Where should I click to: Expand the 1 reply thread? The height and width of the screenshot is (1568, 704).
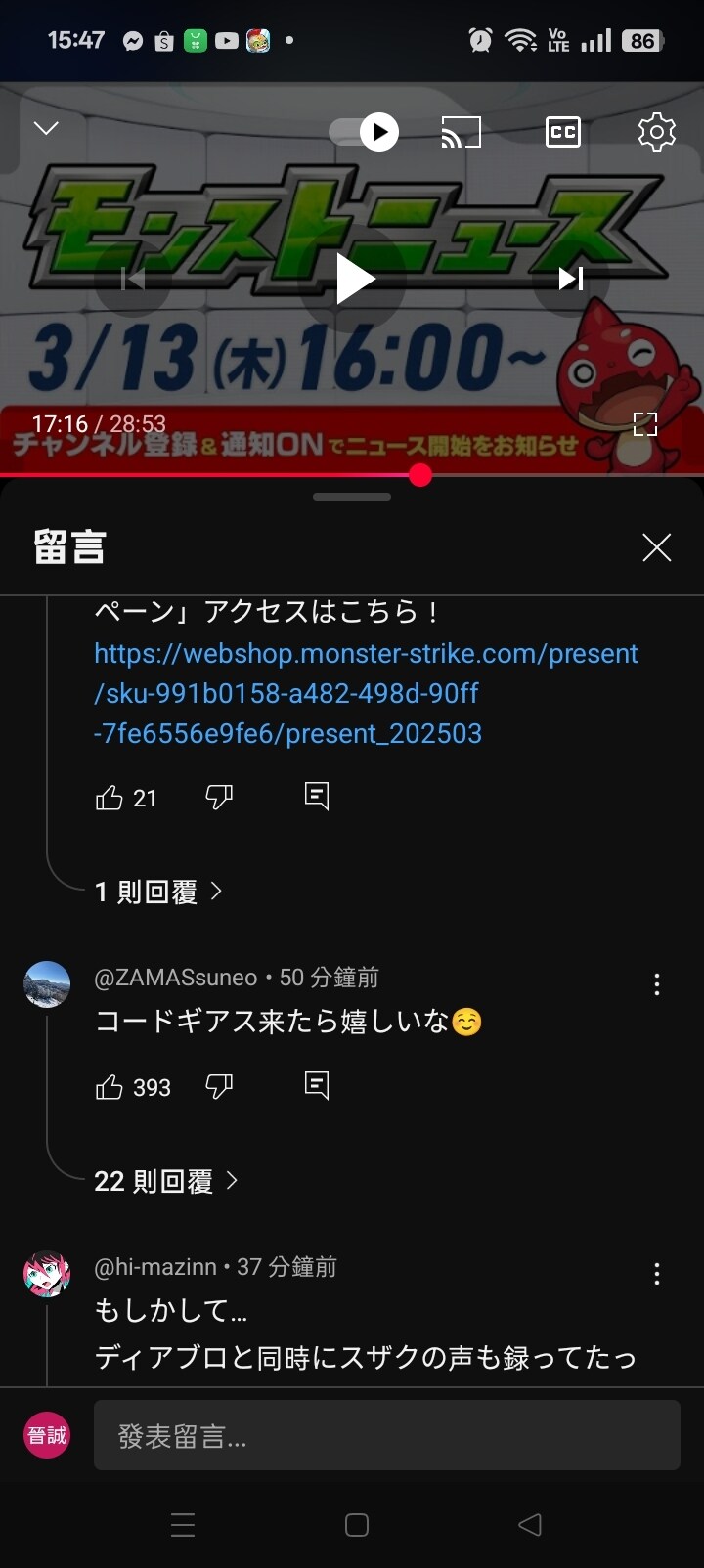click(x=158, y=892)
